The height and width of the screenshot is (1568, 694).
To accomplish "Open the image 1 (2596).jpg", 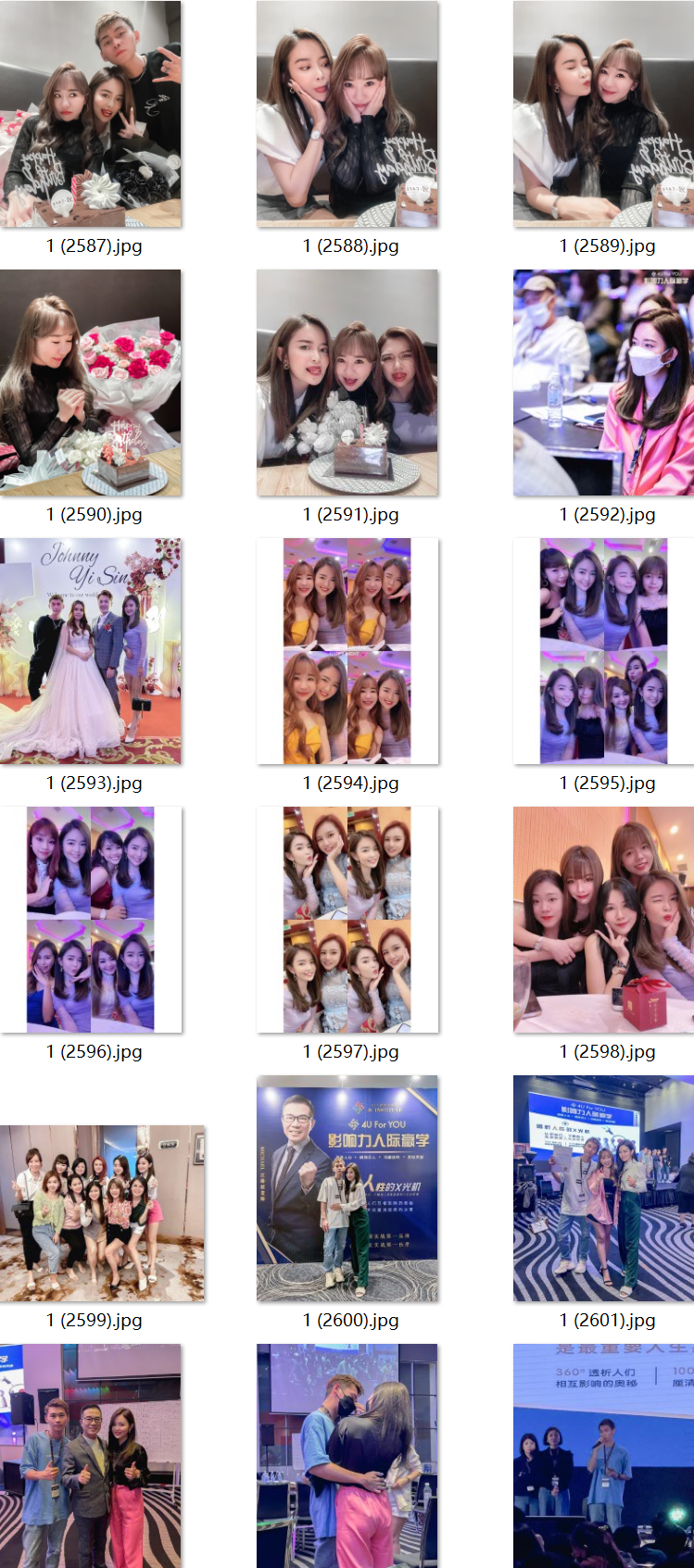I will [91, 920].
